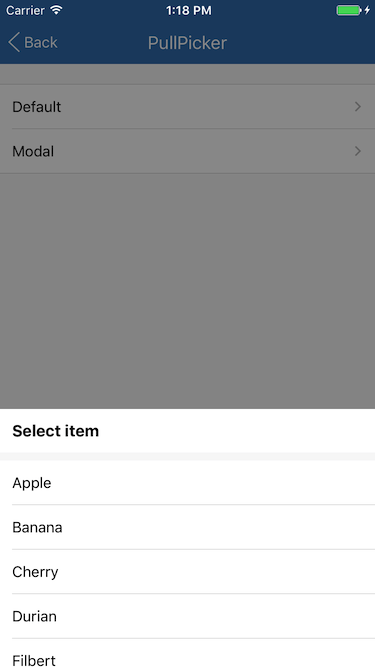The image size is (375, 667).
Task: Go back using the Back button
Action: coord(33,43)
